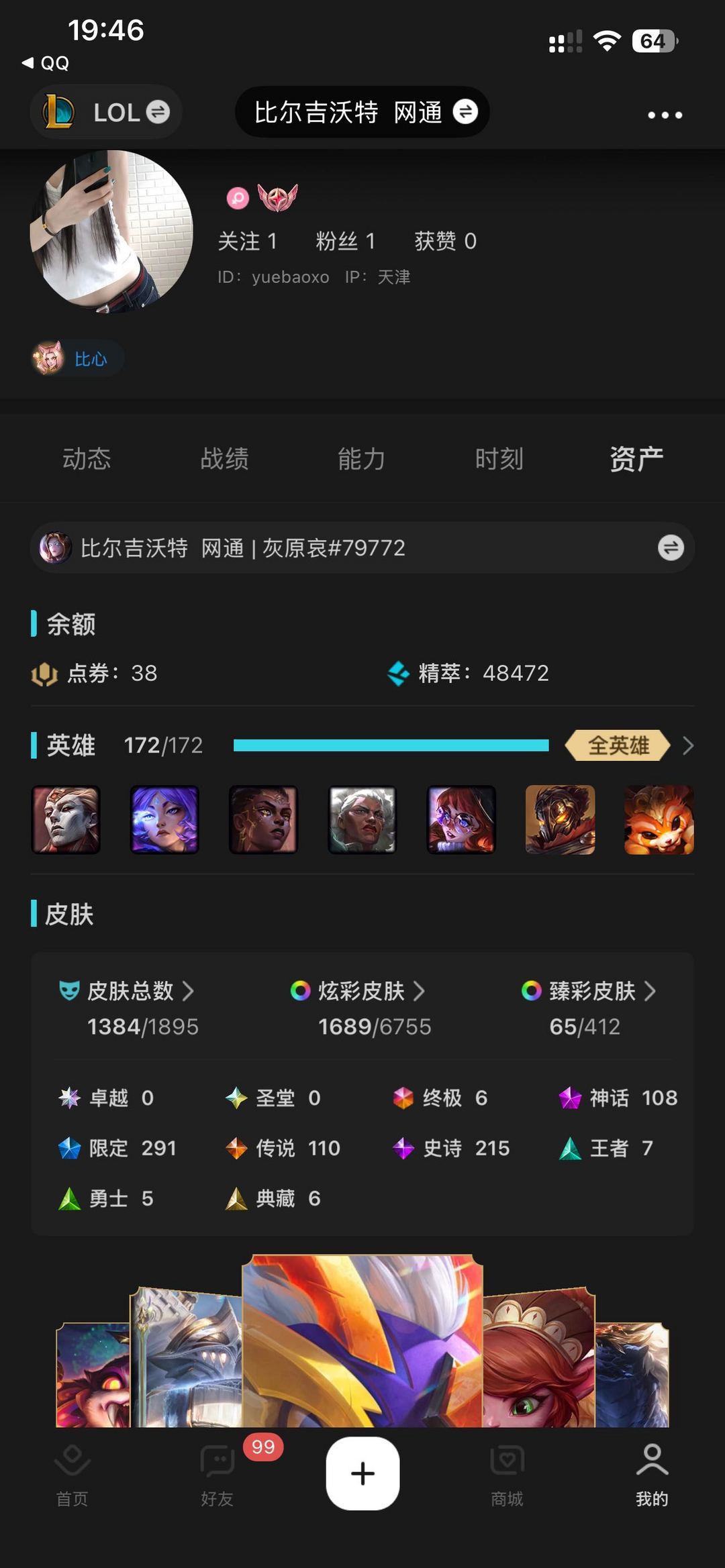
Task: Go to the 时刻 tab
Action: point(499,459)
